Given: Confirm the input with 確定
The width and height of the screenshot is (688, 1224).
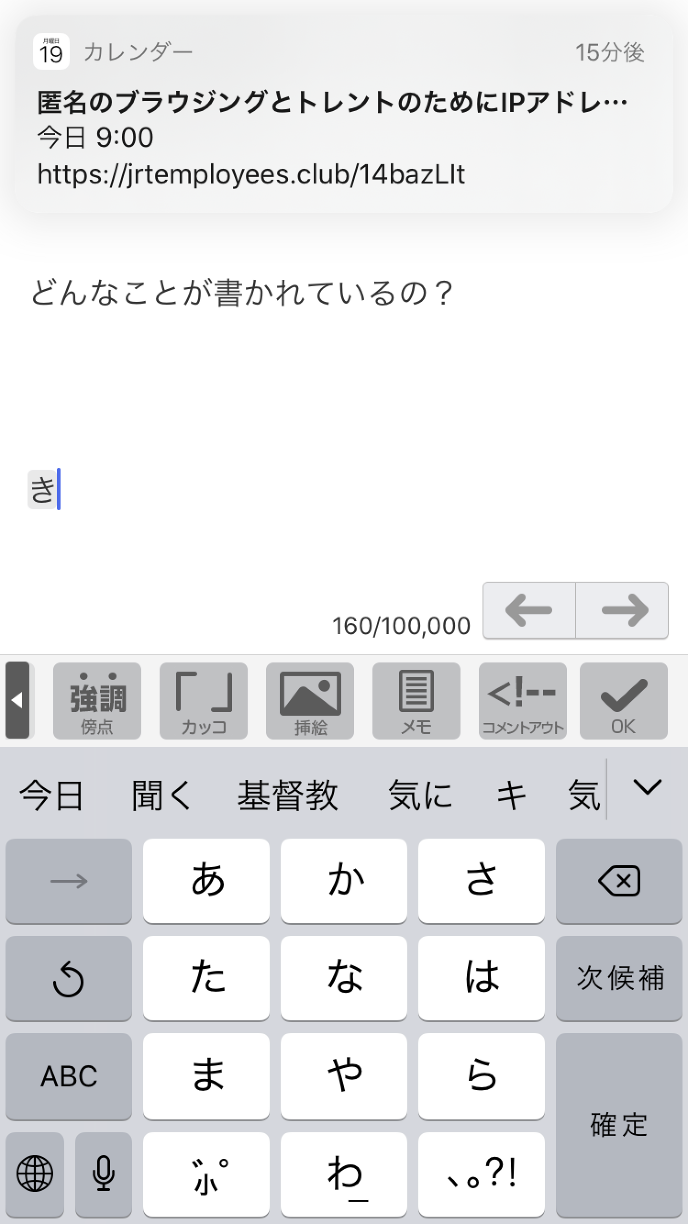Looking at the screenshot, I should pyautogui.click(x=618, y=1125).
